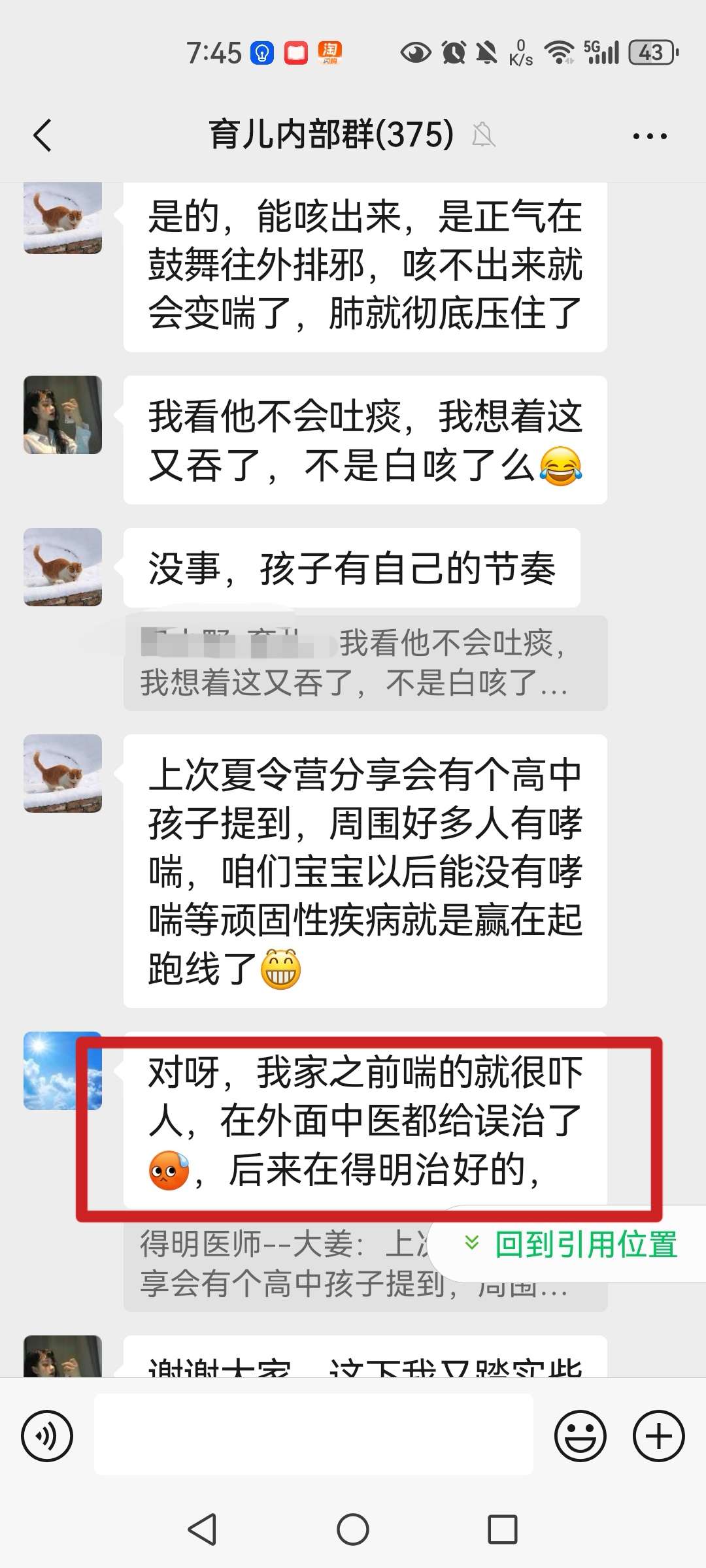Open cat avatar next to 没事，孩子有自己的节奏
The width and height of the screenshot is (706, 1568).
(x=63, y=567)
